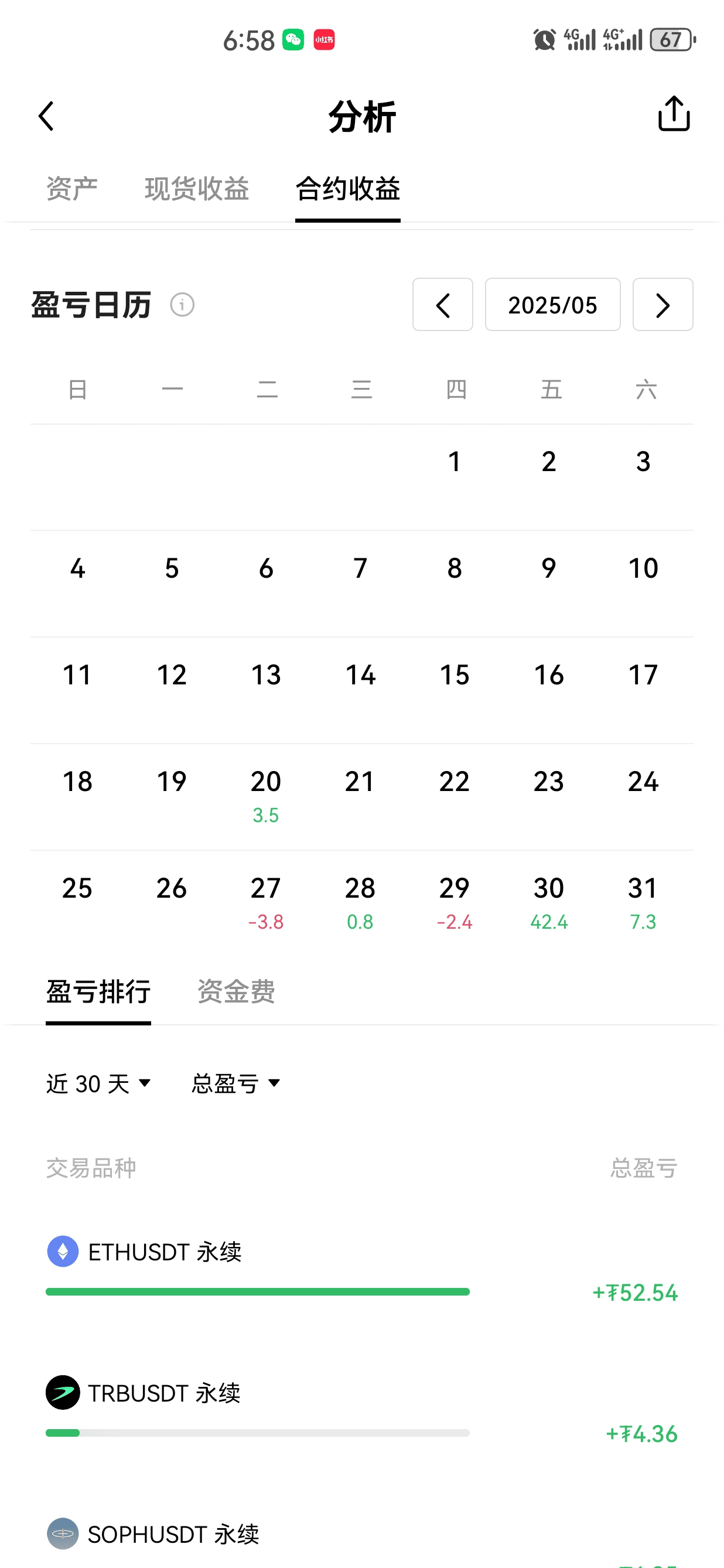Screen dimensions: 724x1568
Task: Switch to the 资产 tab
Action: click(72, 189)
